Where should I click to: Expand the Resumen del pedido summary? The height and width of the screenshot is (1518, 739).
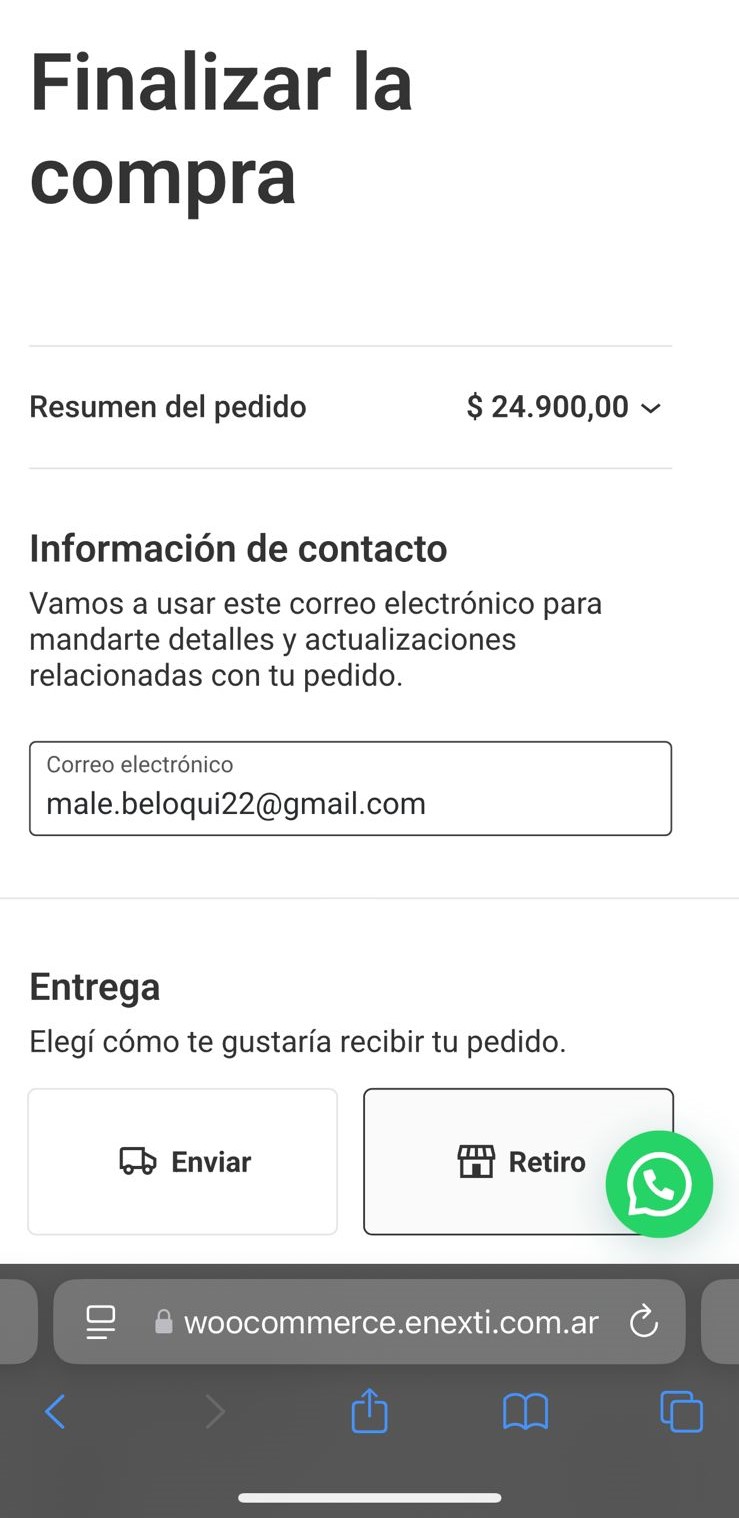[x=650, y=408]
